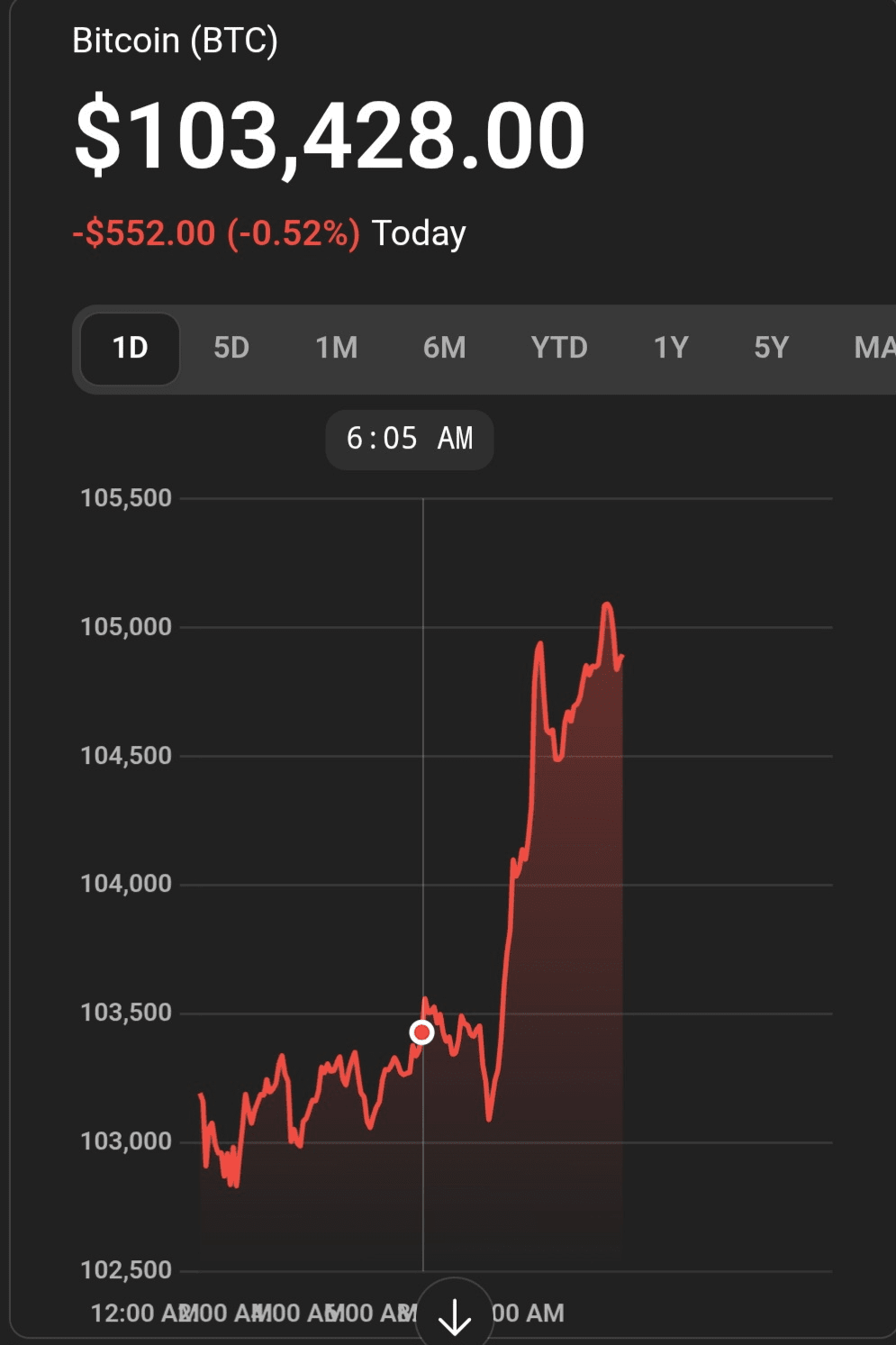Switch to the 5Y chart
Screen dimensions: 896x1345
[772, 349]
